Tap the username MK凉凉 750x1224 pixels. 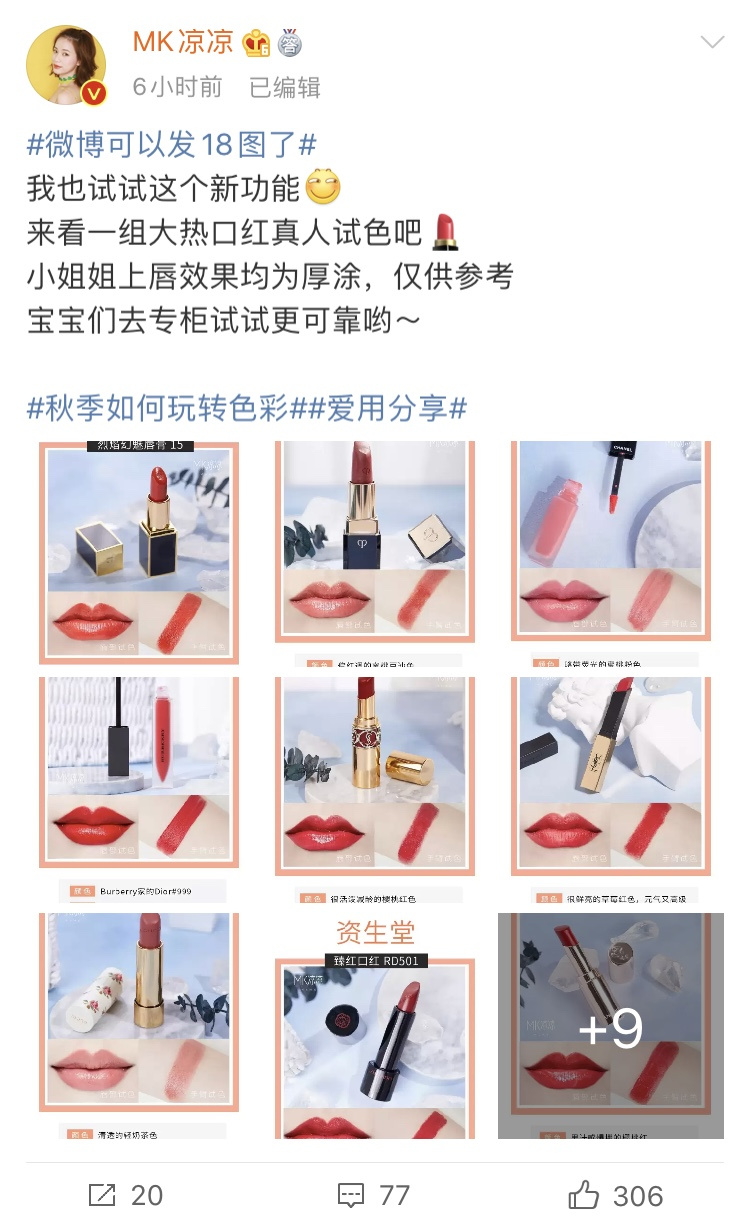[x=183, y=42]
